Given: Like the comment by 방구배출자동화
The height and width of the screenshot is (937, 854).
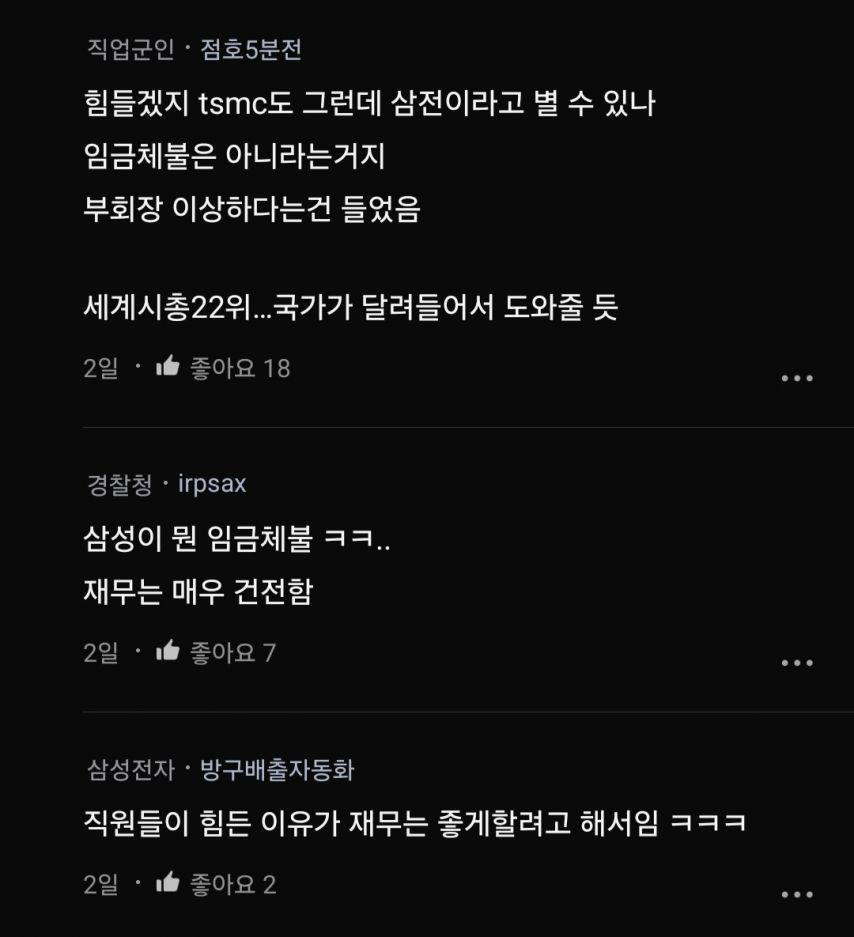Looking at the screenshot, I should pos(168,884).
